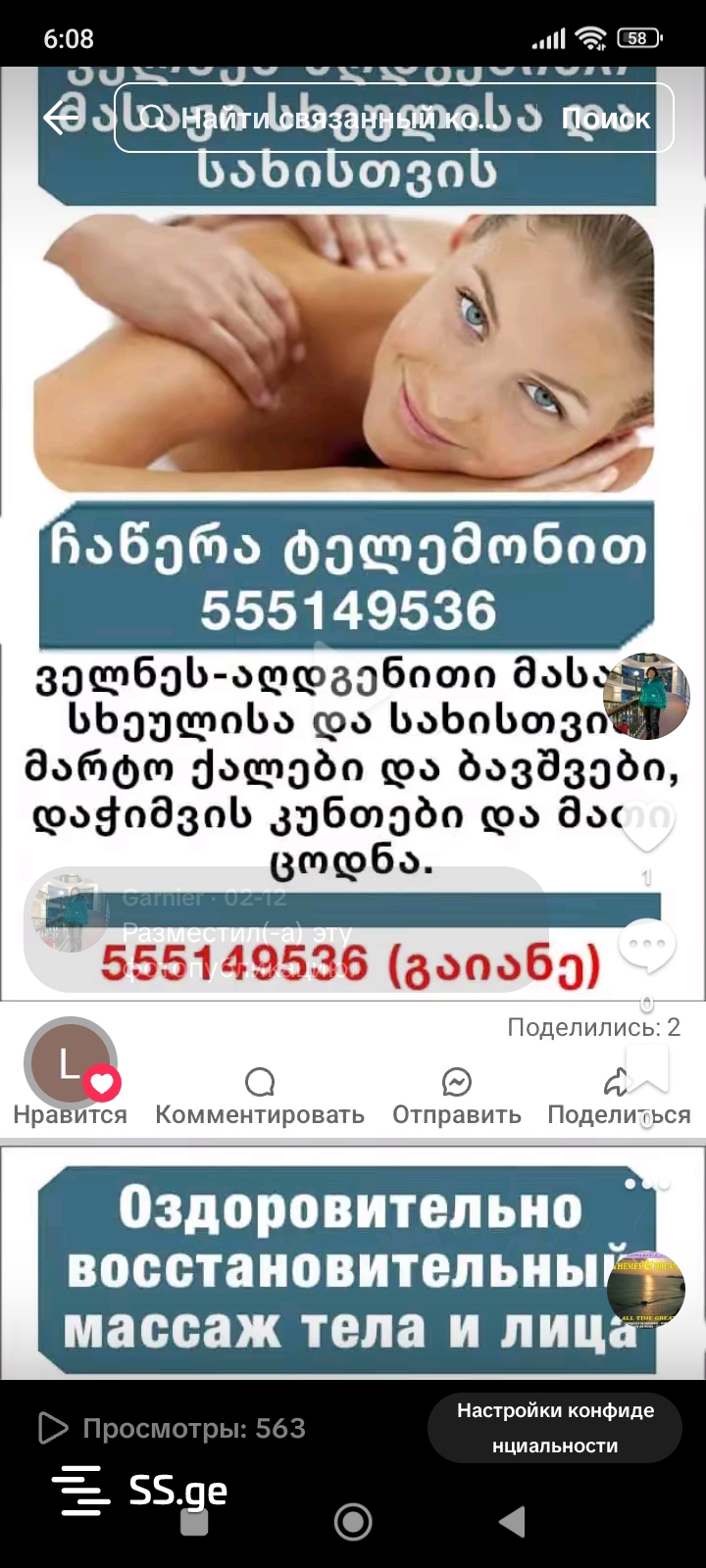Open the author's profile avatar
This screenshot has width=706, height=1568.
click(645, 696)
